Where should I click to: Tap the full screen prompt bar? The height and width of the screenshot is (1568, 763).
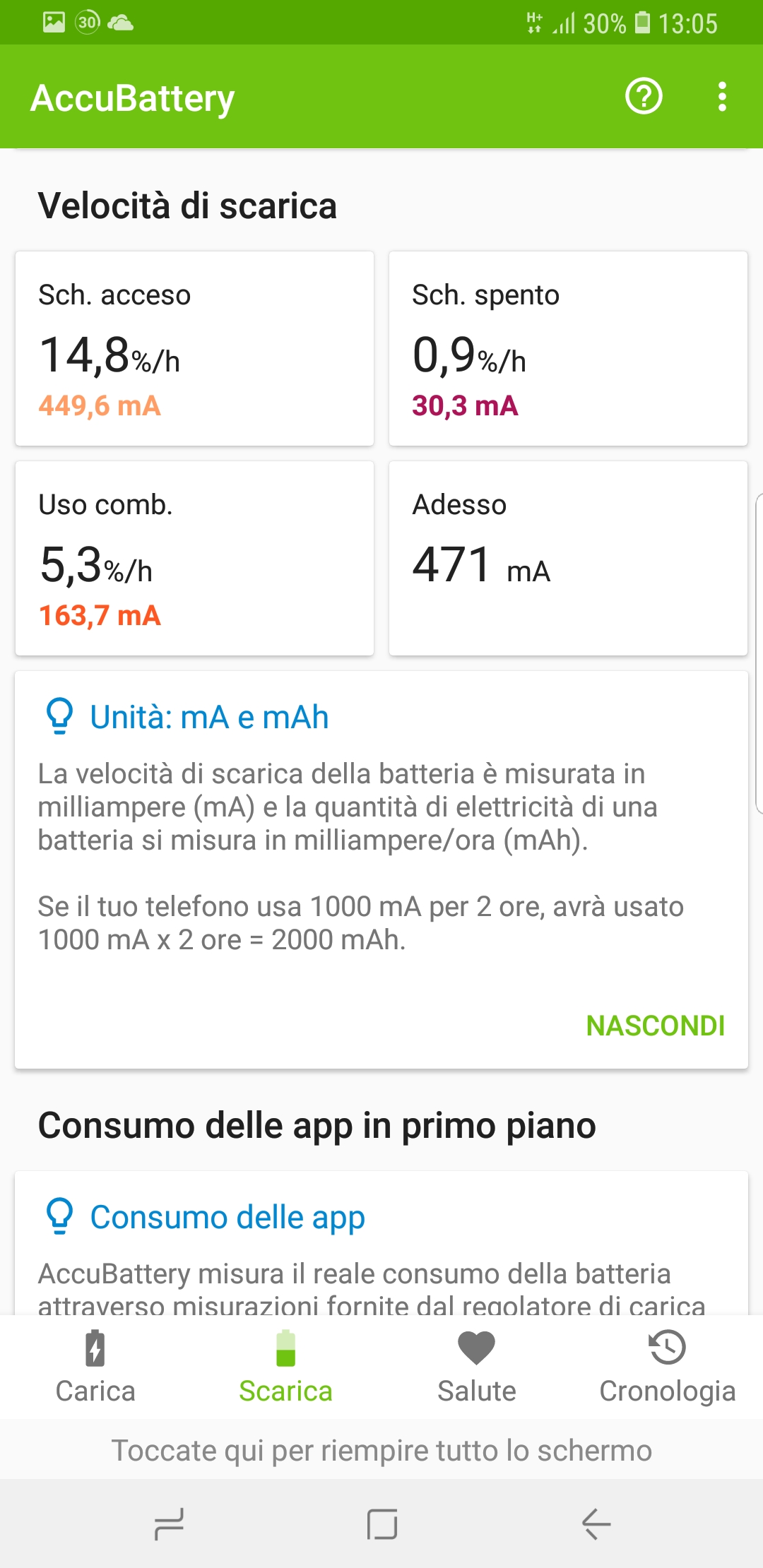point(381,1450)
